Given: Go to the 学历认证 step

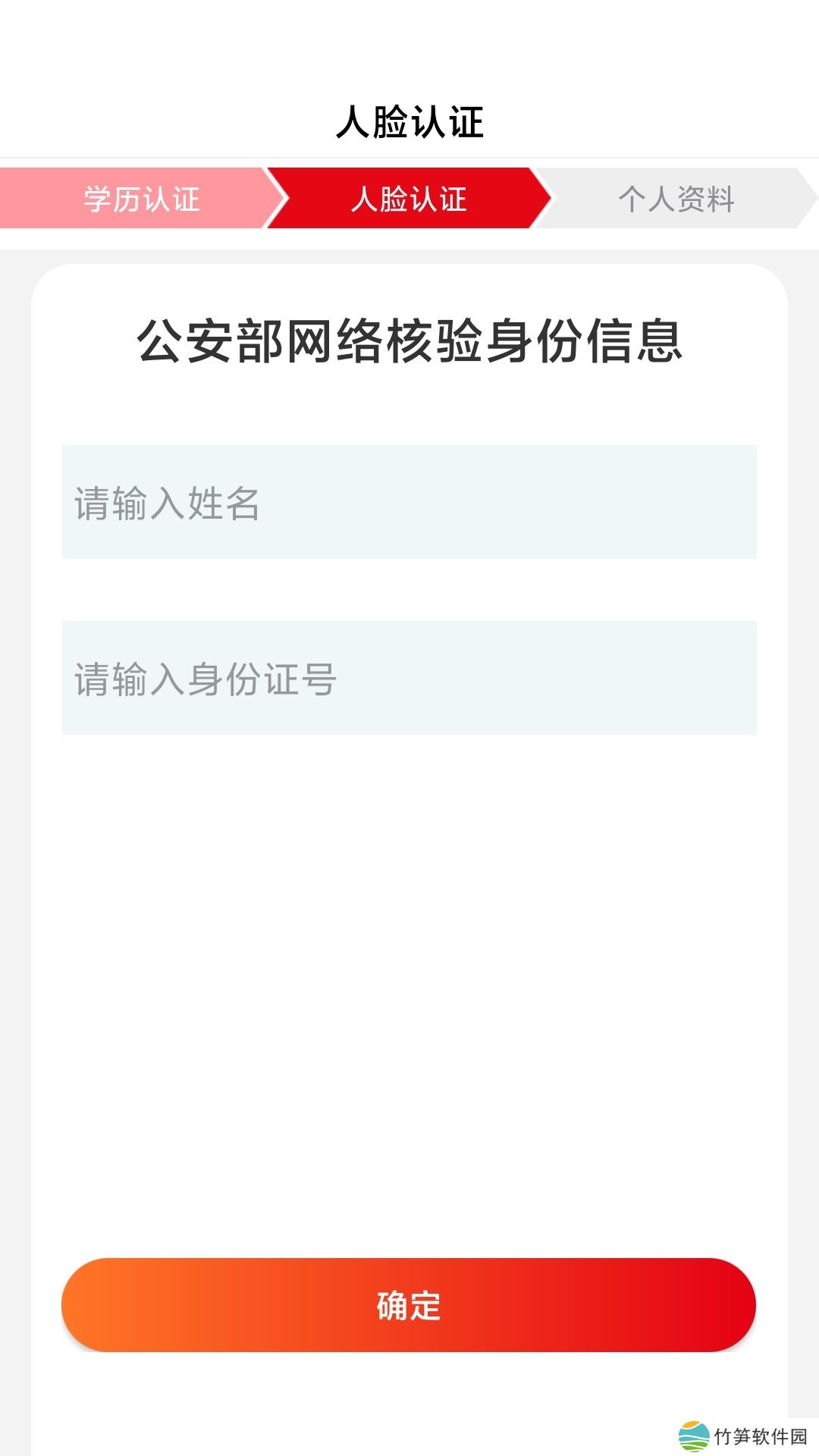Looking at the screenshot, I should pos(141,199).
